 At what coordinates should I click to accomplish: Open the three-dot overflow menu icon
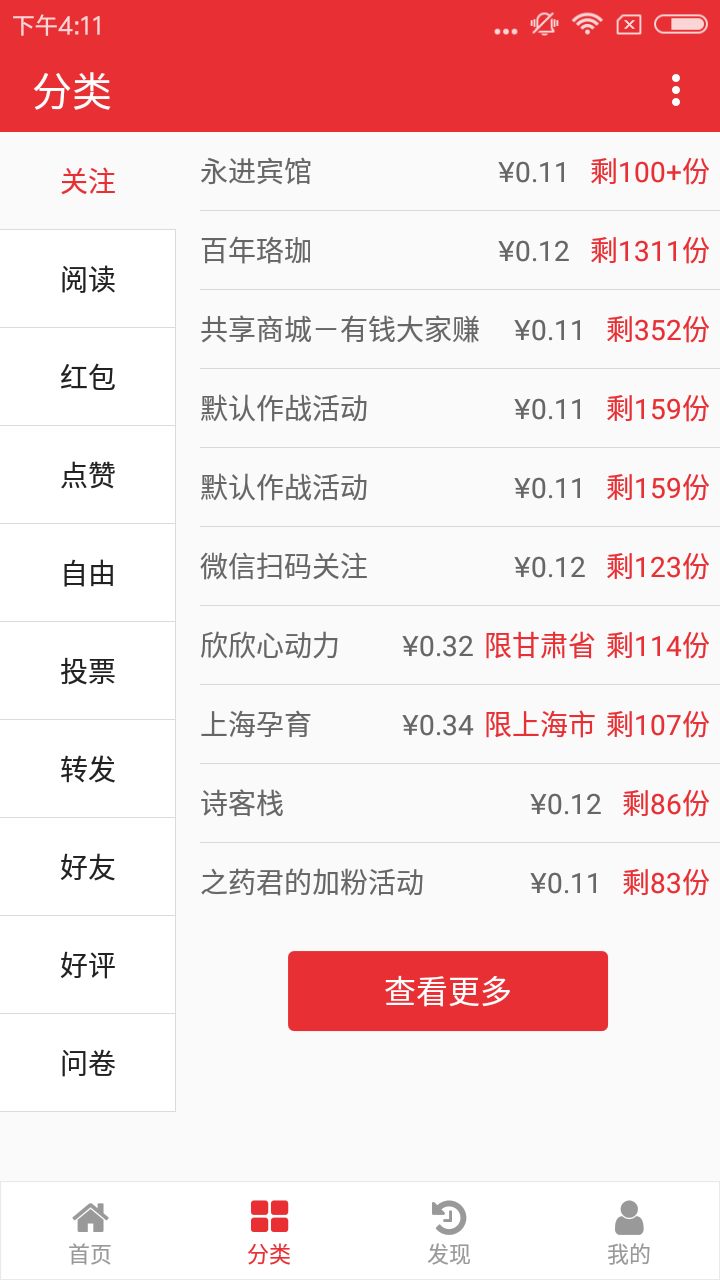tap(676, 91)
